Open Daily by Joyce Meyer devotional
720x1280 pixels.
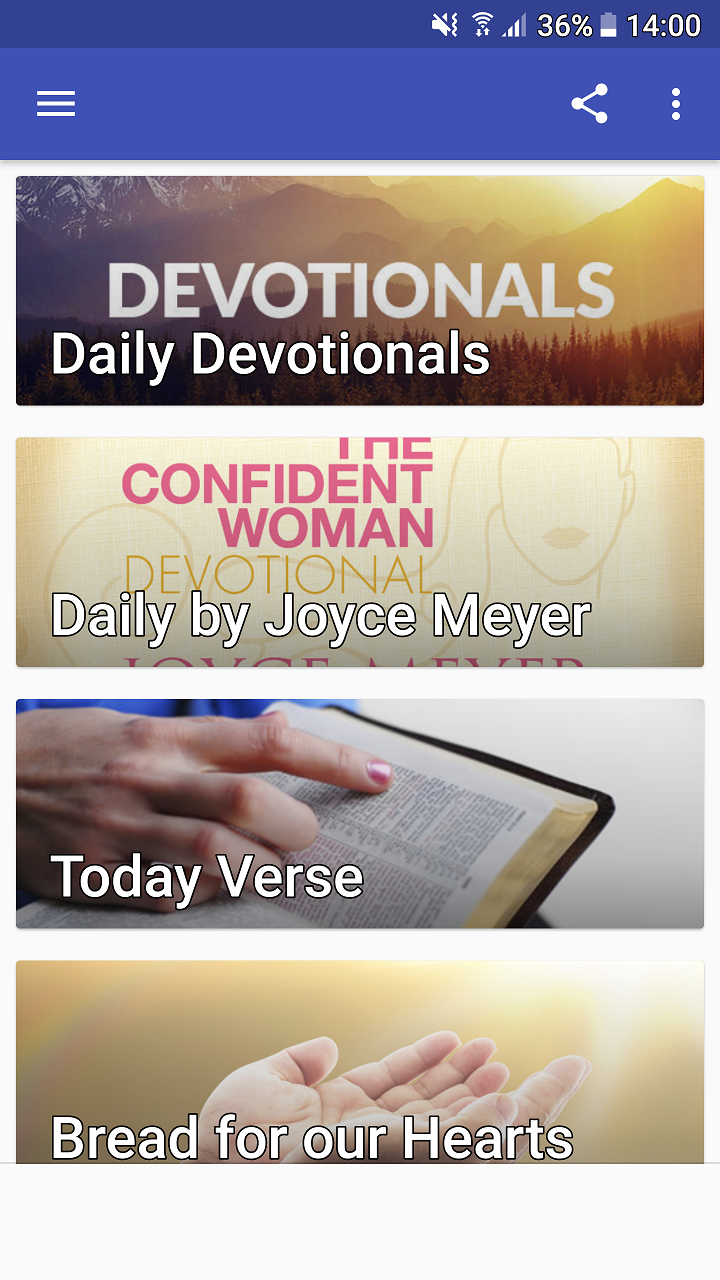pyautogui.click(x=360, y=551)
